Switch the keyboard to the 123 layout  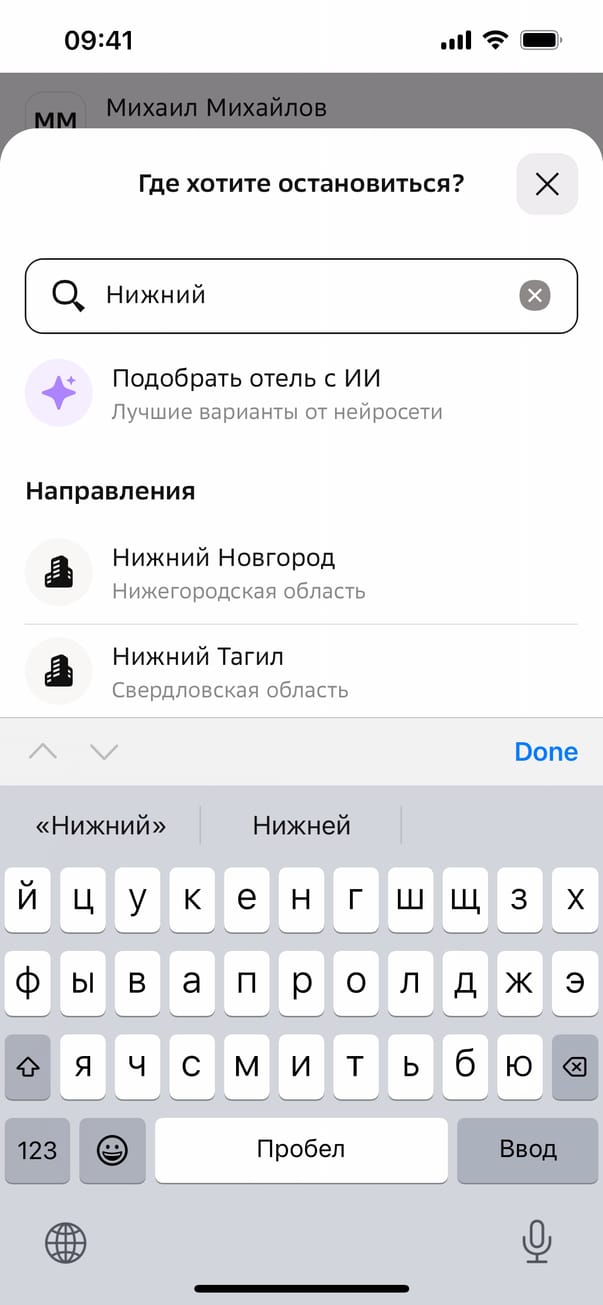coord(37,1150)
